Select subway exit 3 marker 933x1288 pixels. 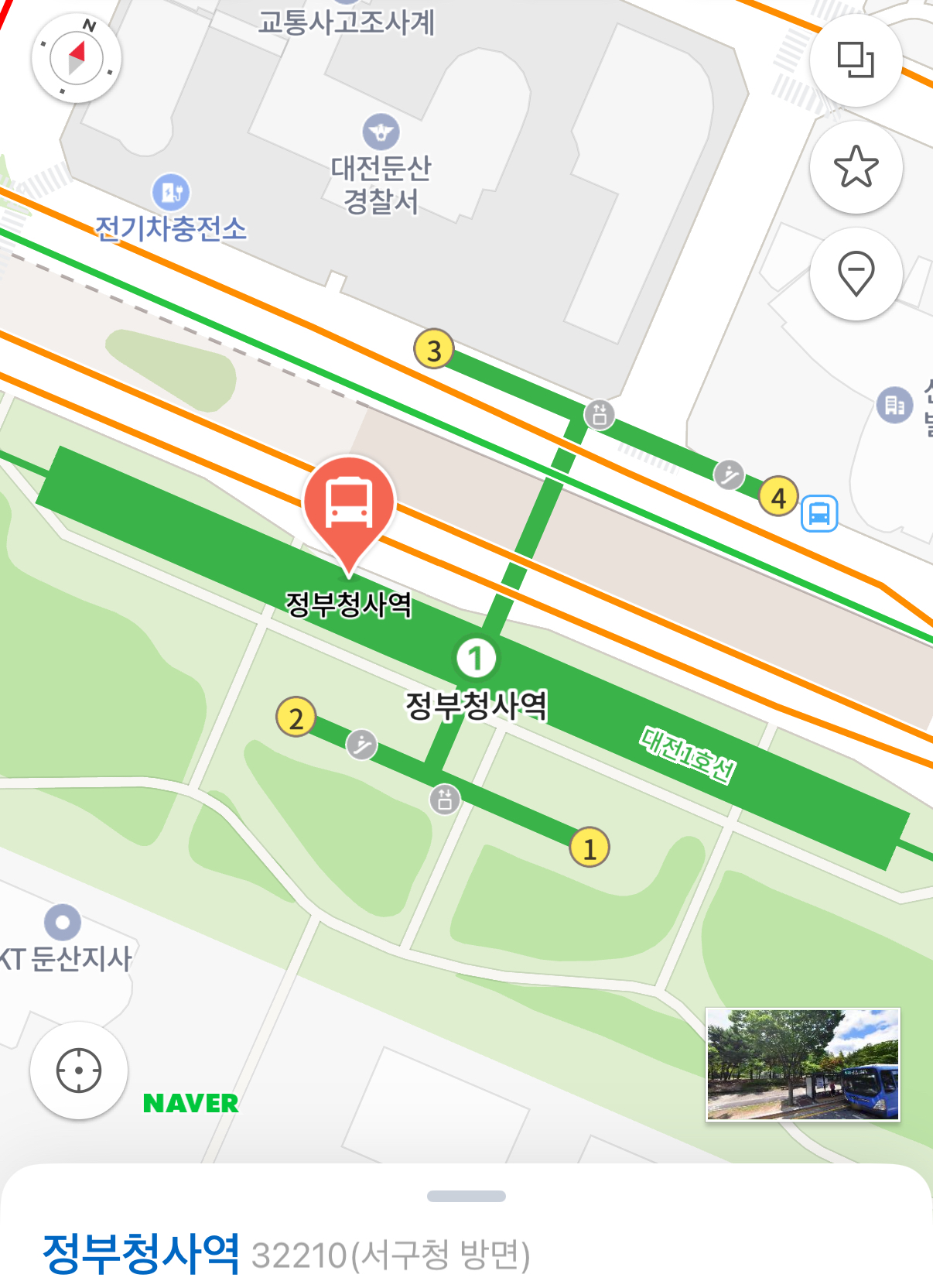pyautogui.click(x=434, y=350)
